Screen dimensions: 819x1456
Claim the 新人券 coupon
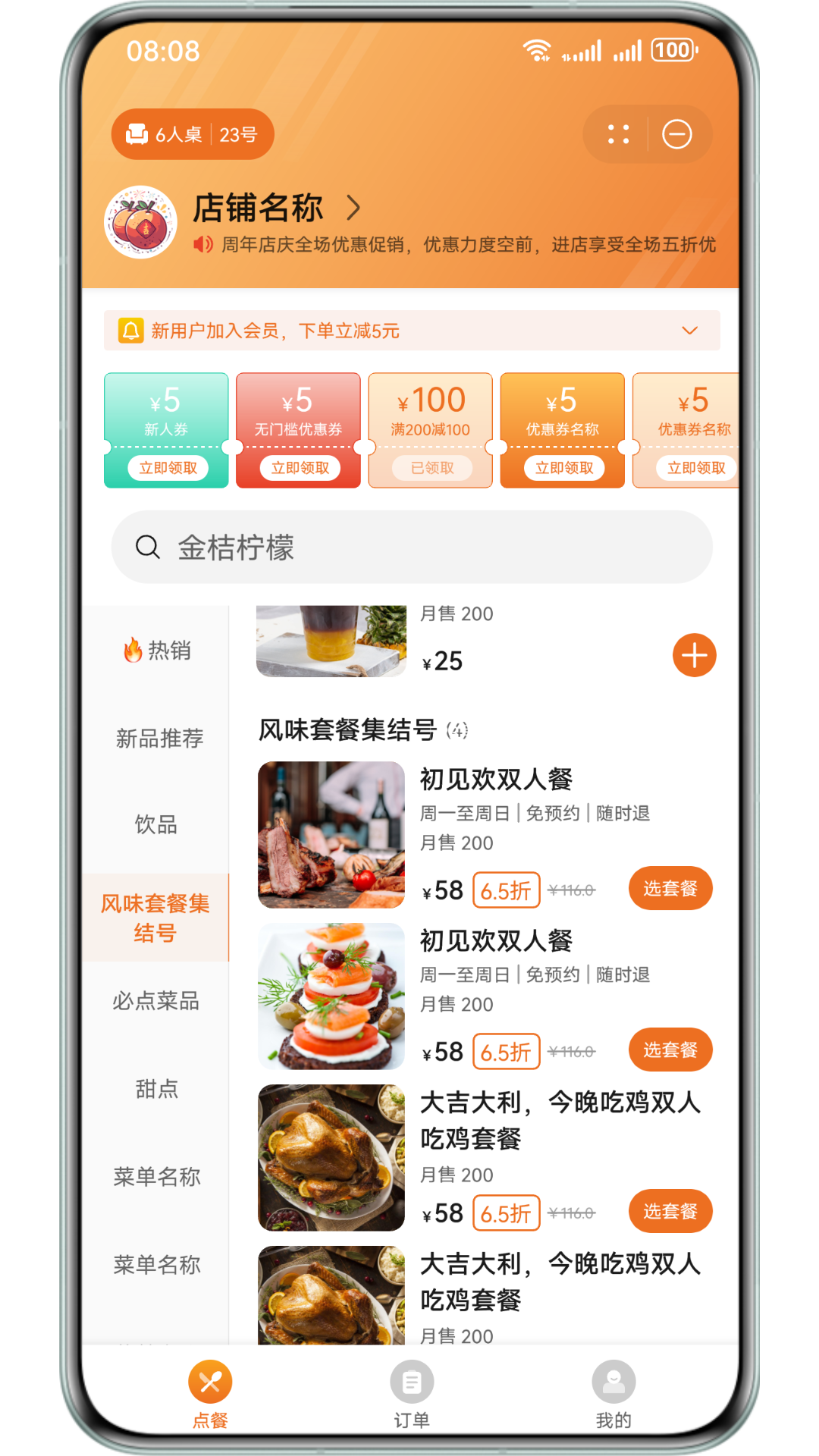point(168,468)
